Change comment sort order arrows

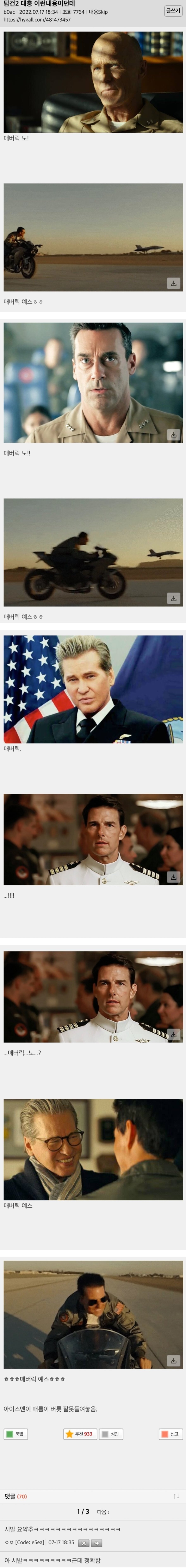[x=176, y=1495]
